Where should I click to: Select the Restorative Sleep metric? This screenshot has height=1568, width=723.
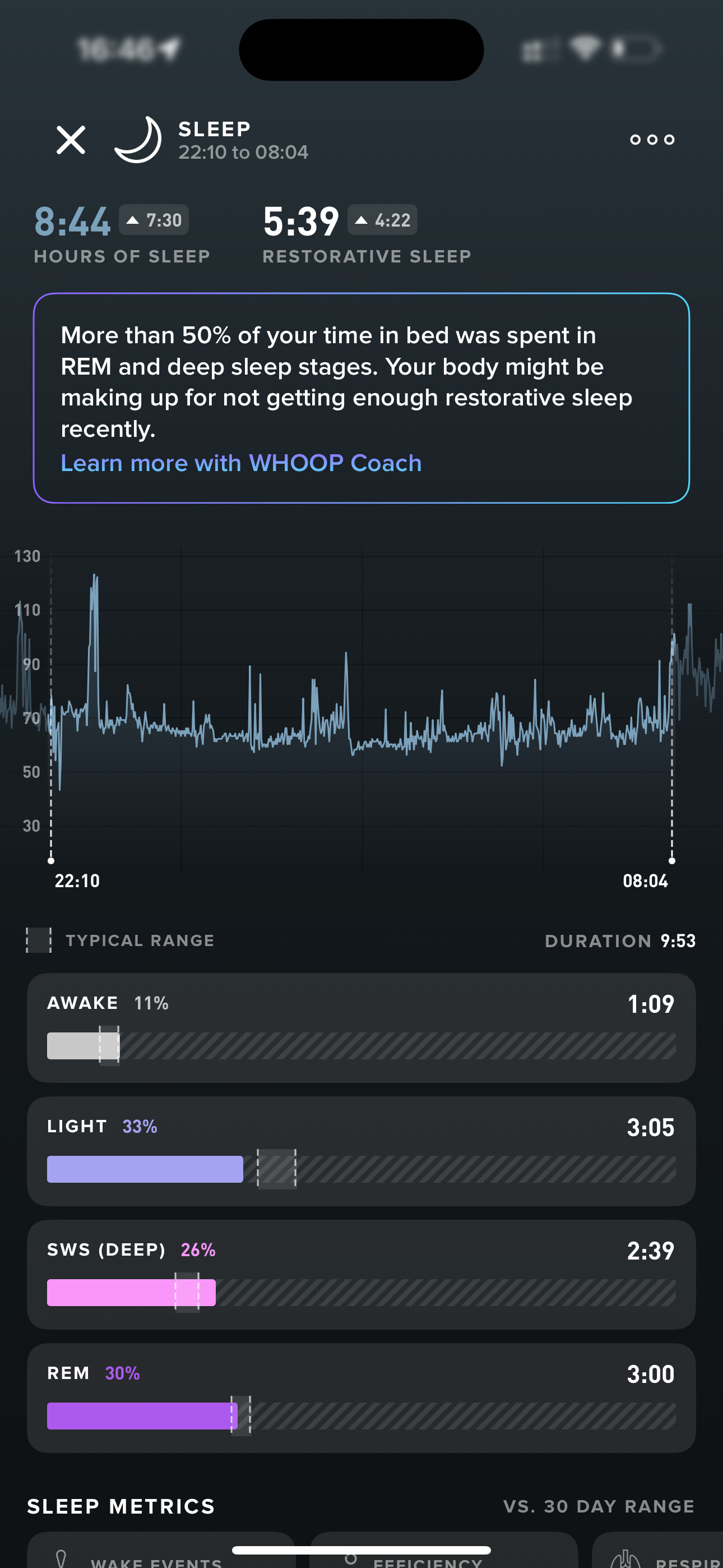click(367, 234)
